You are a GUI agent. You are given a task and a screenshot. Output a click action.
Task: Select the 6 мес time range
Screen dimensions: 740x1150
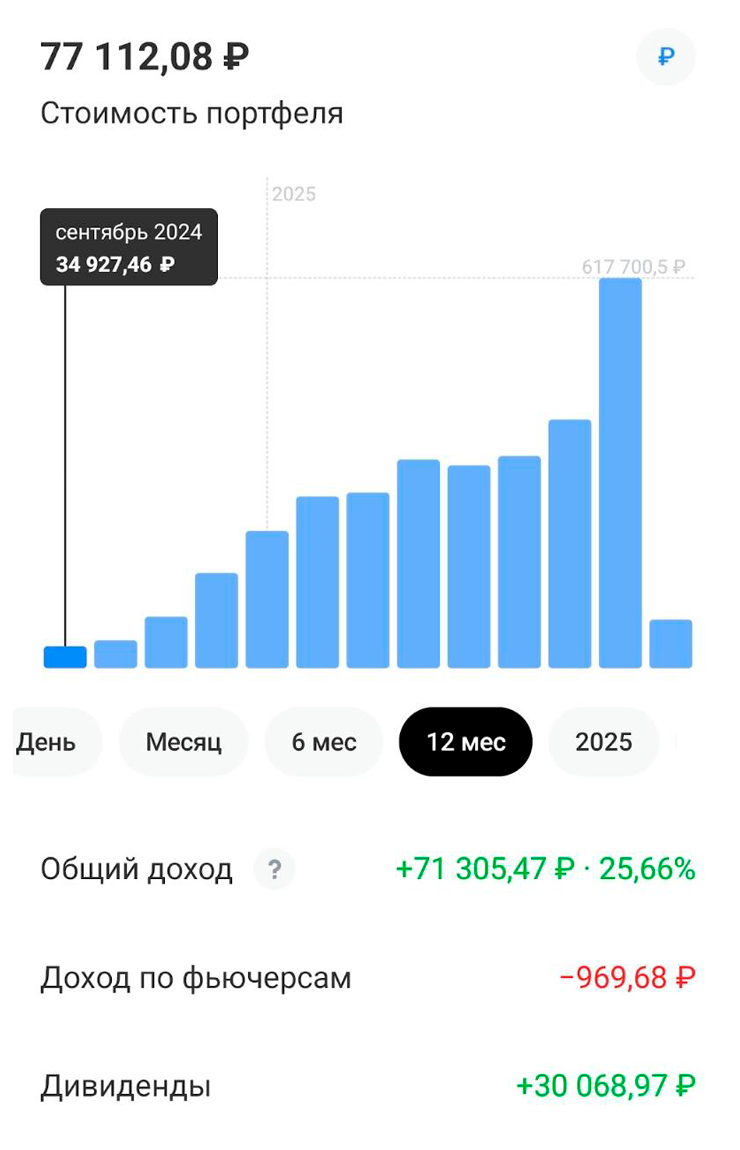click(x=323, y=742)
